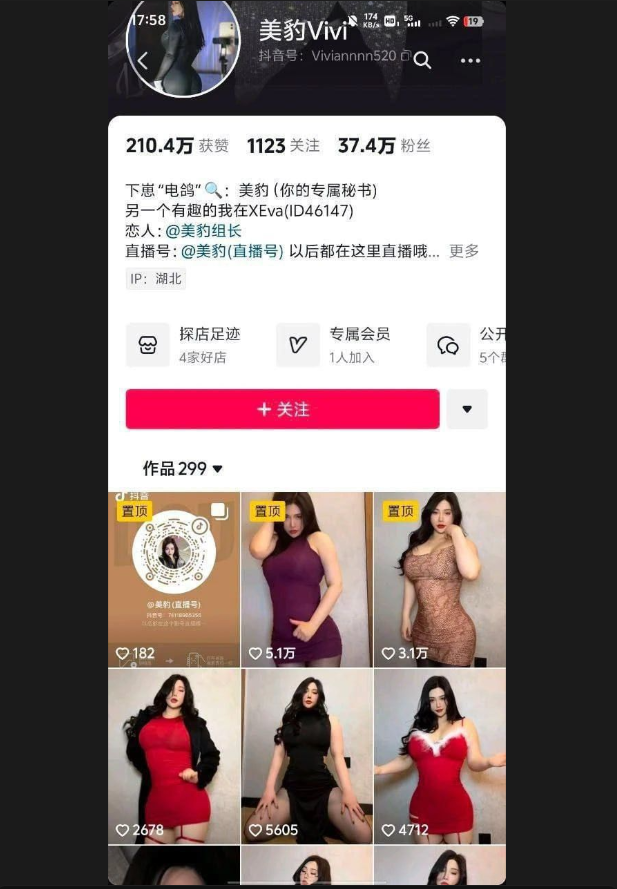
Task: Enlarge the profile avatar picture
Action: (x=184, y=48)
